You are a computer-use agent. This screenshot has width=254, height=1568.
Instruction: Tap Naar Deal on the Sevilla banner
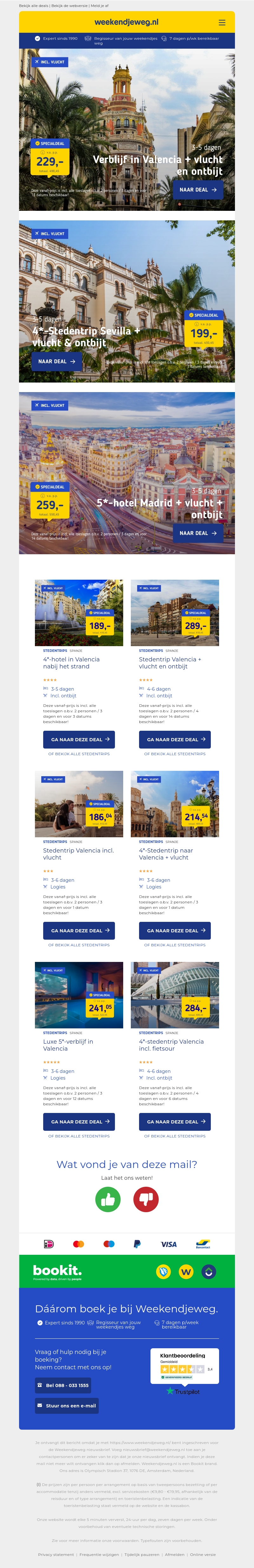(57, 361)
